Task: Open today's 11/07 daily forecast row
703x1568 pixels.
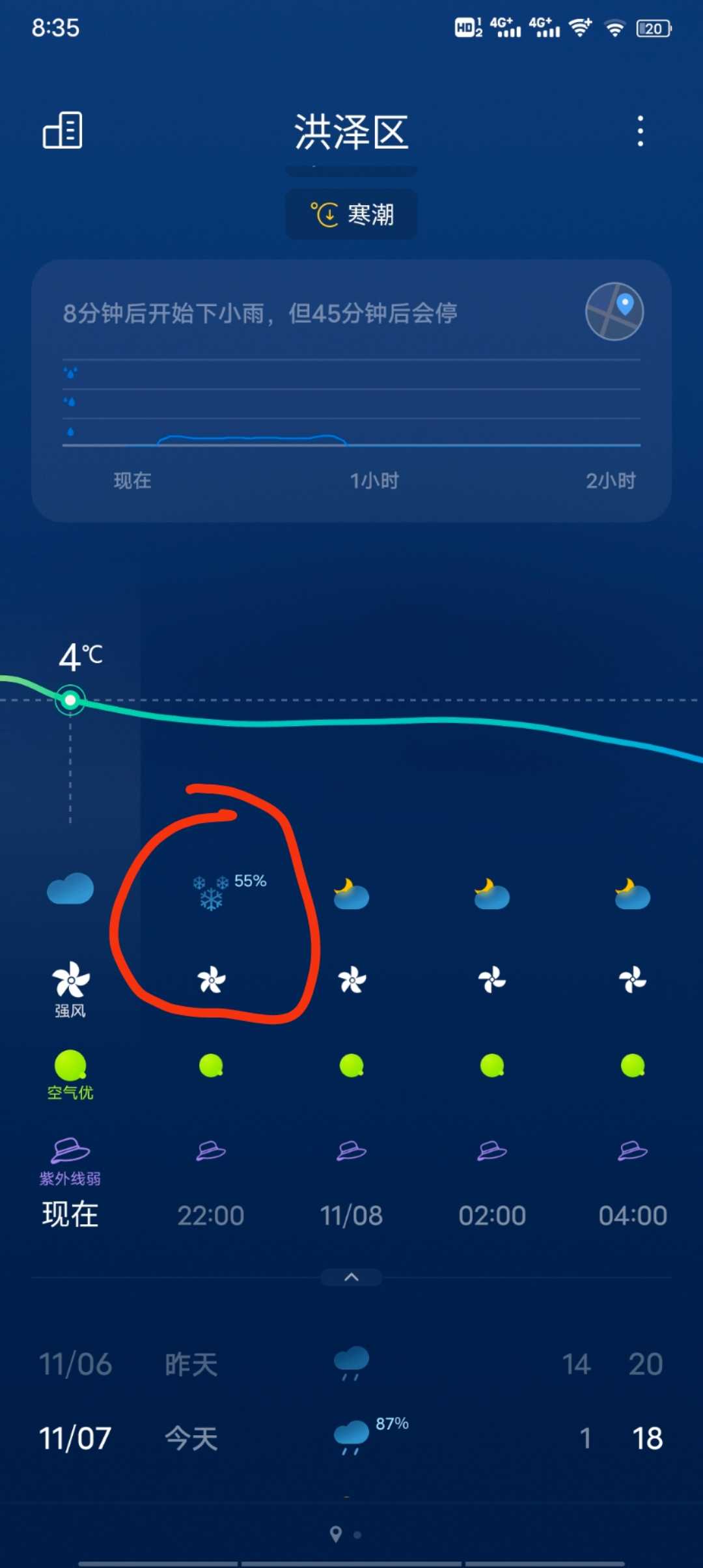Action: point(351,1438)
